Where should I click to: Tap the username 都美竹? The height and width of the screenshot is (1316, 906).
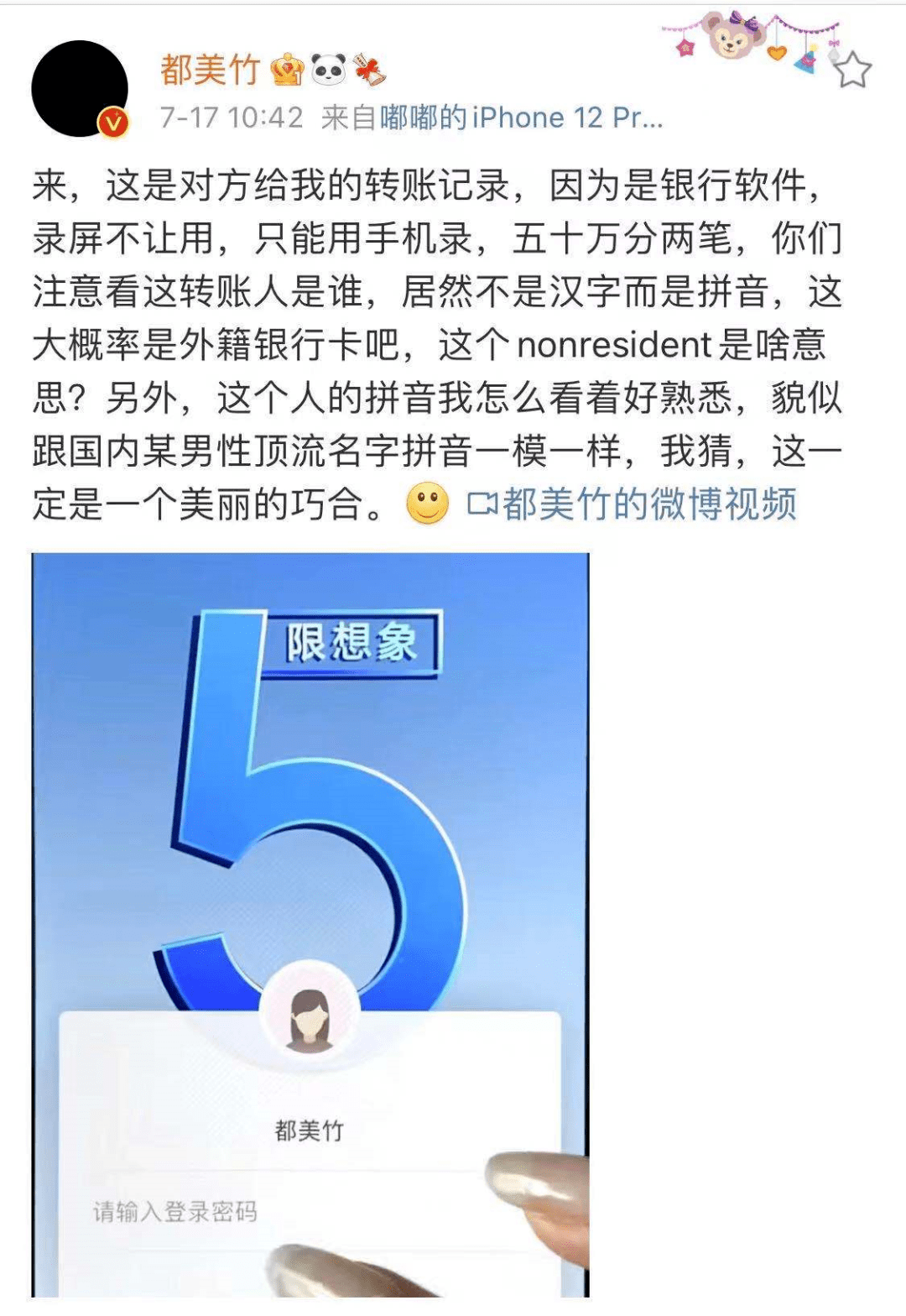[210, 70]
